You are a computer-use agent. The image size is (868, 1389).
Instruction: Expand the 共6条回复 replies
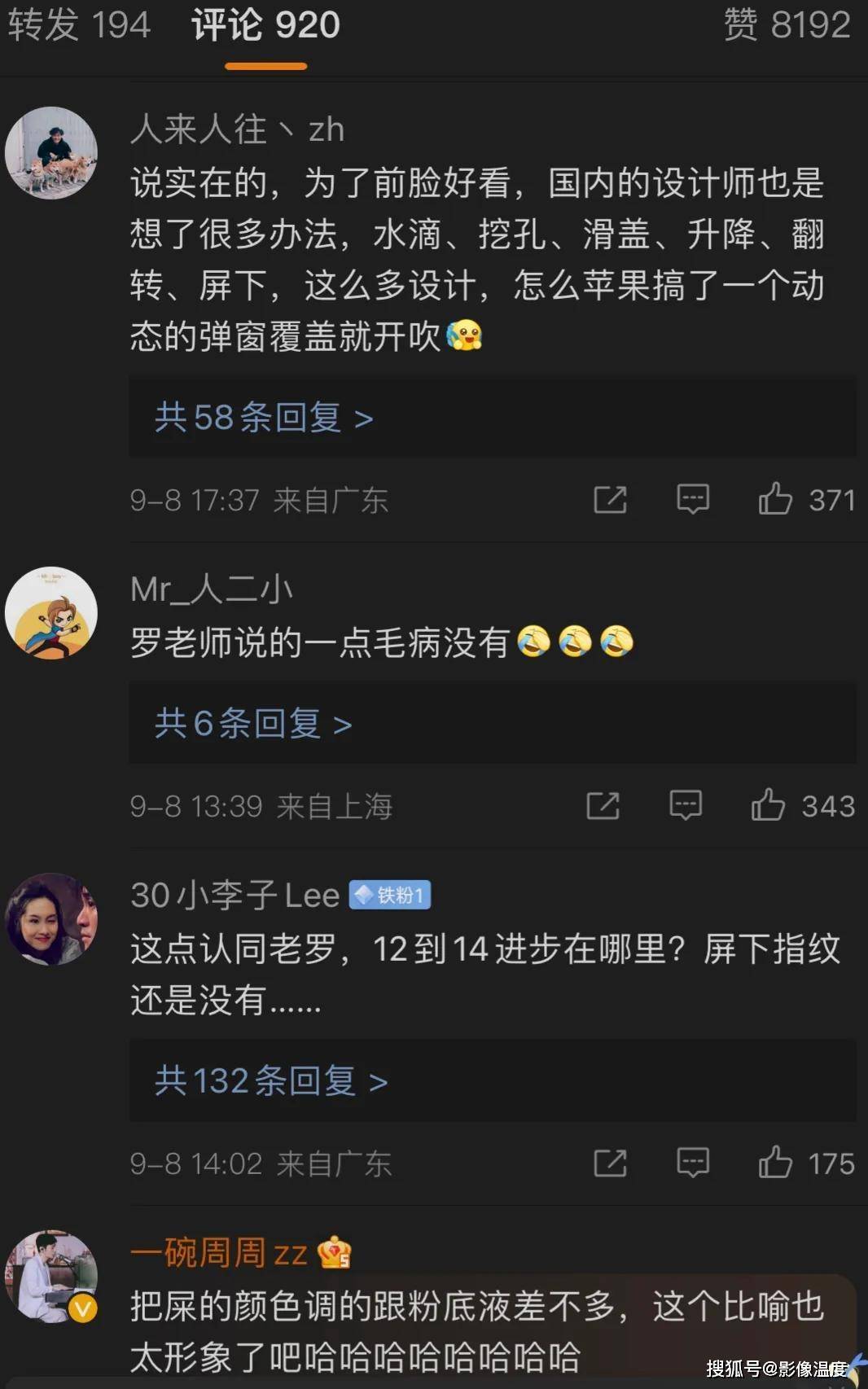pos(253,724)
